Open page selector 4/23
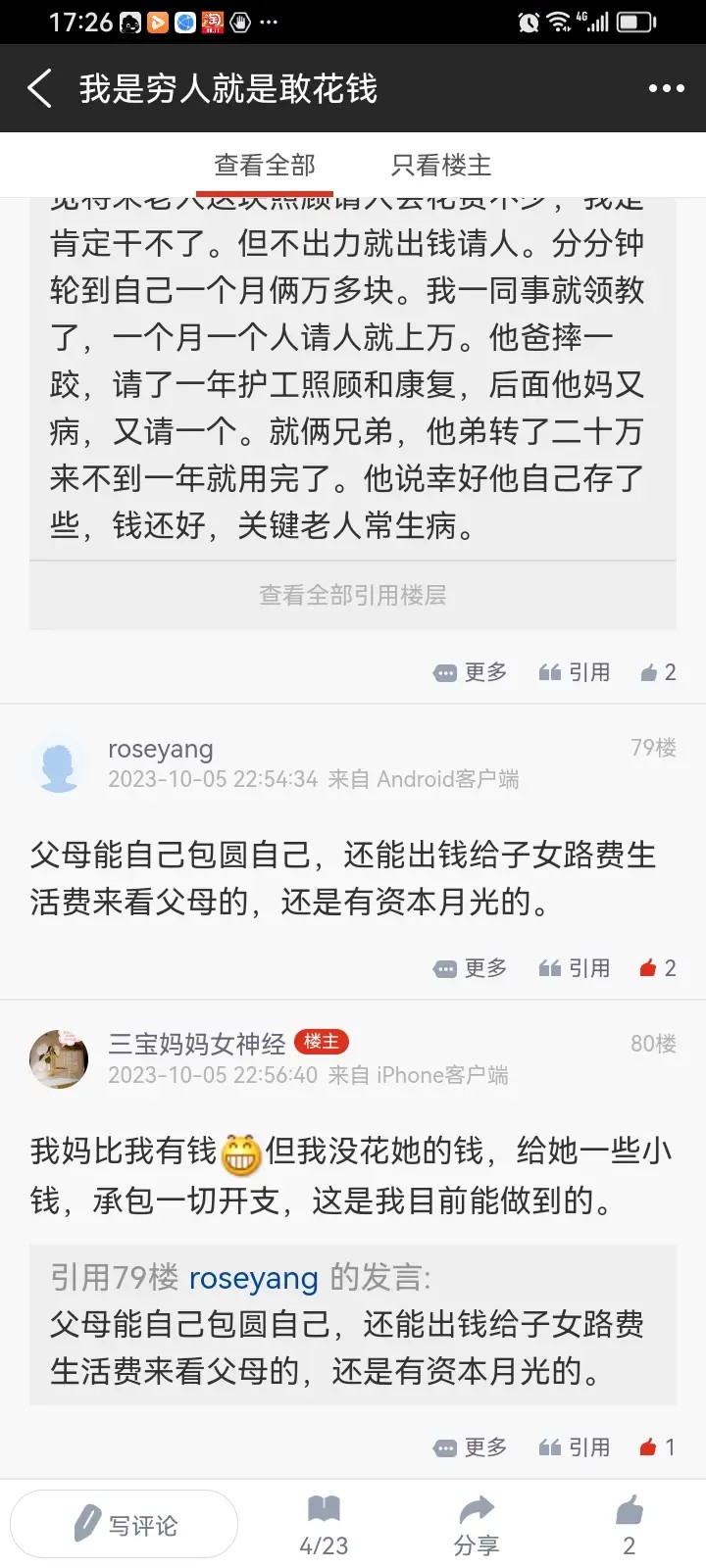The height and width of the screenshot is (1568, 706). [x=324, y=1526]
